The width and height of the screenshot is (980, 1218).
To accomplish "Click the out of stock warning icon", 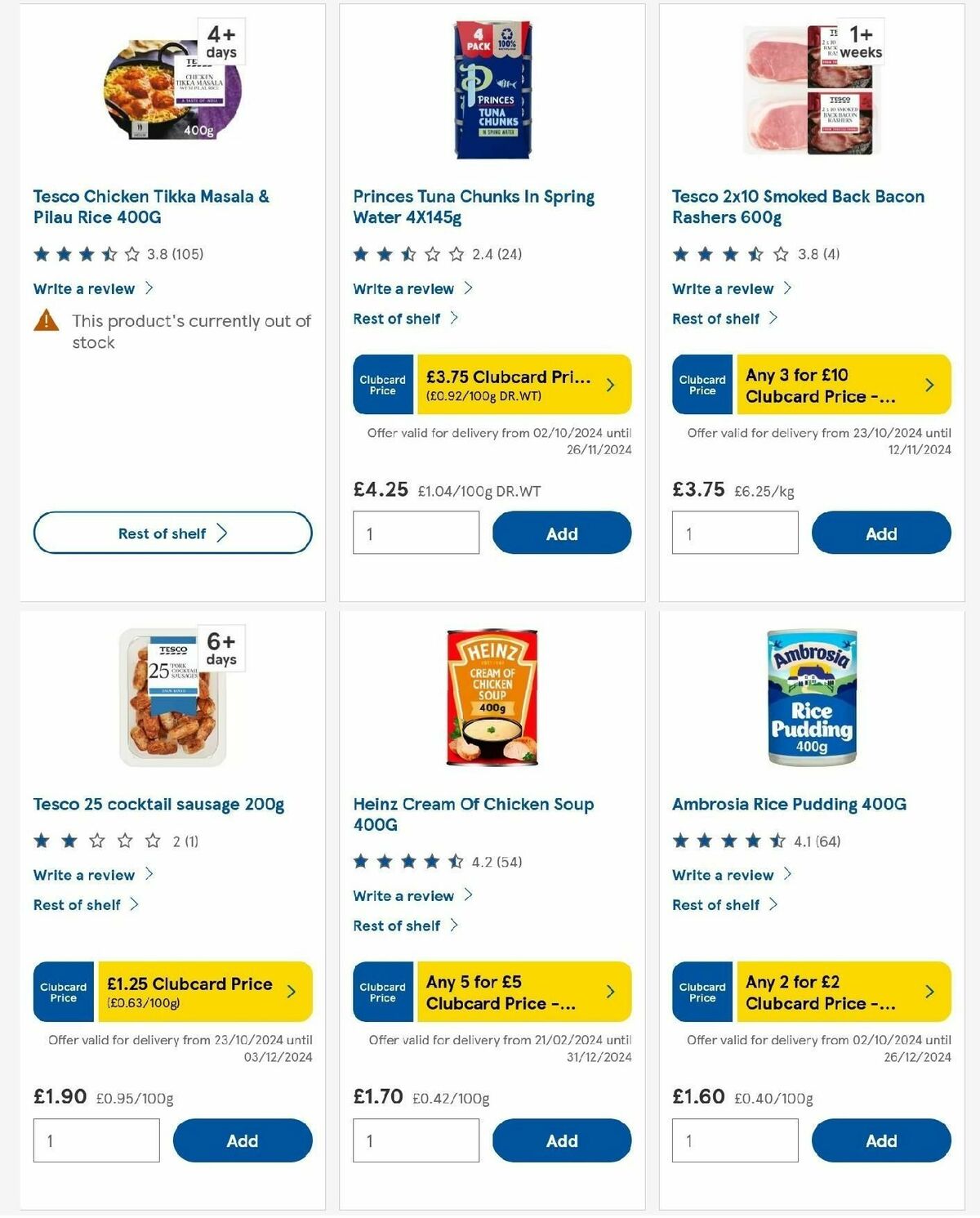I will (44, 322).
